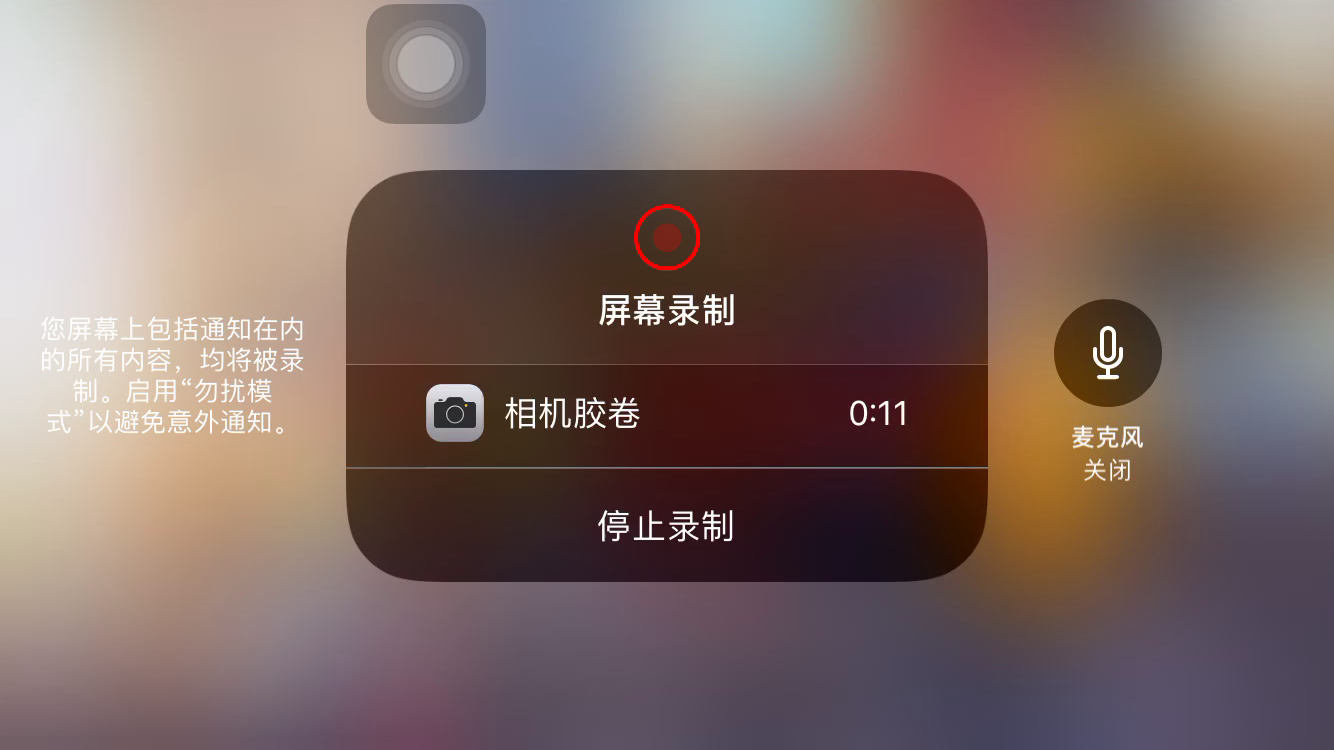Toggle the 麦克风 microphone button
Screen dimensions: 1334x750
coord(1107,353)
